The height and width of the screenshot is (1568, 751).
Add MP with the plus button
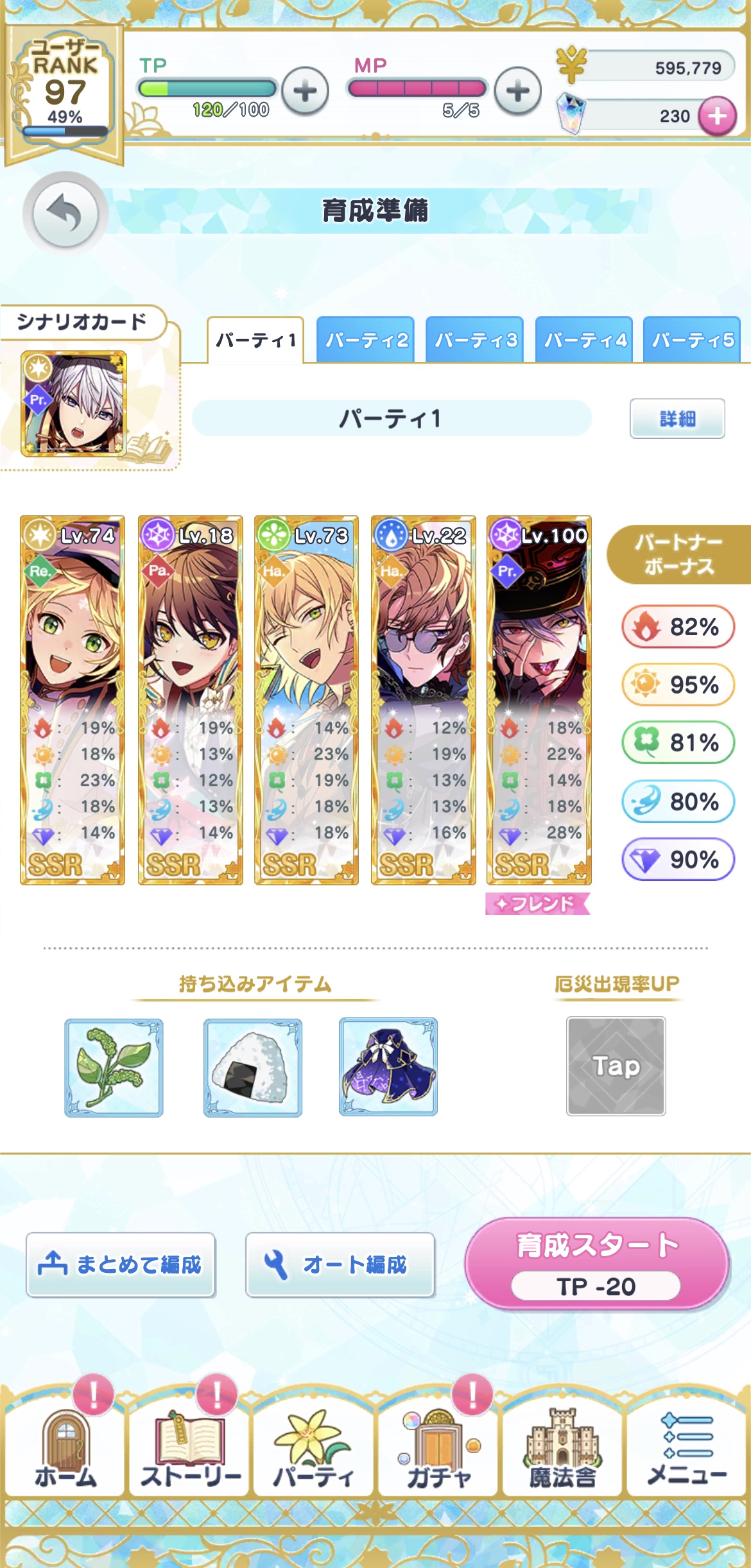click(518, 91)
